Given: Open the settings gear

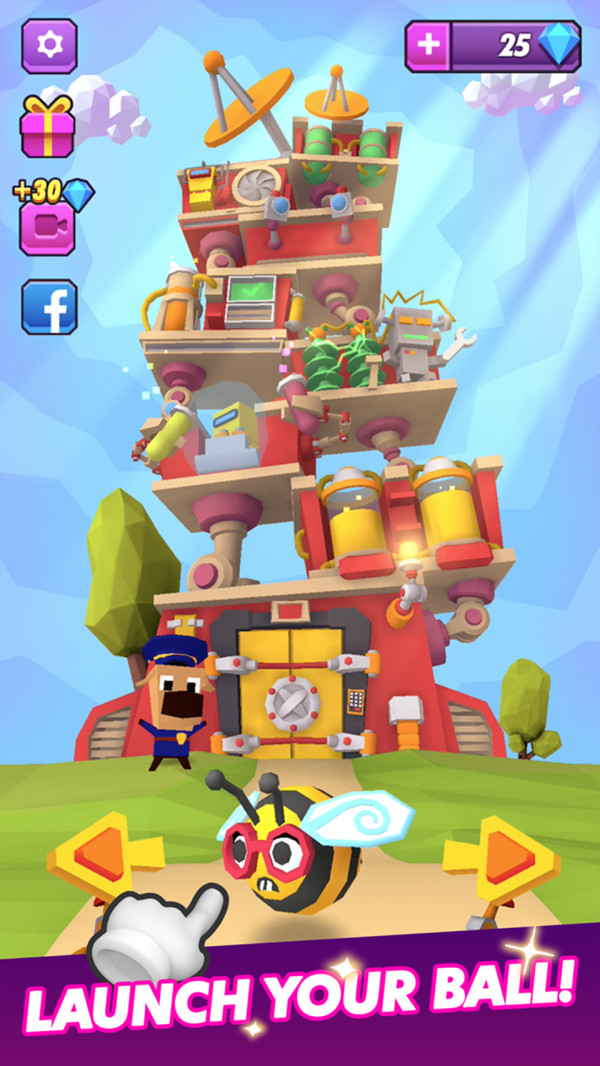Looking at the screenshot, I should pyautogui.click(x=49, y=46).
